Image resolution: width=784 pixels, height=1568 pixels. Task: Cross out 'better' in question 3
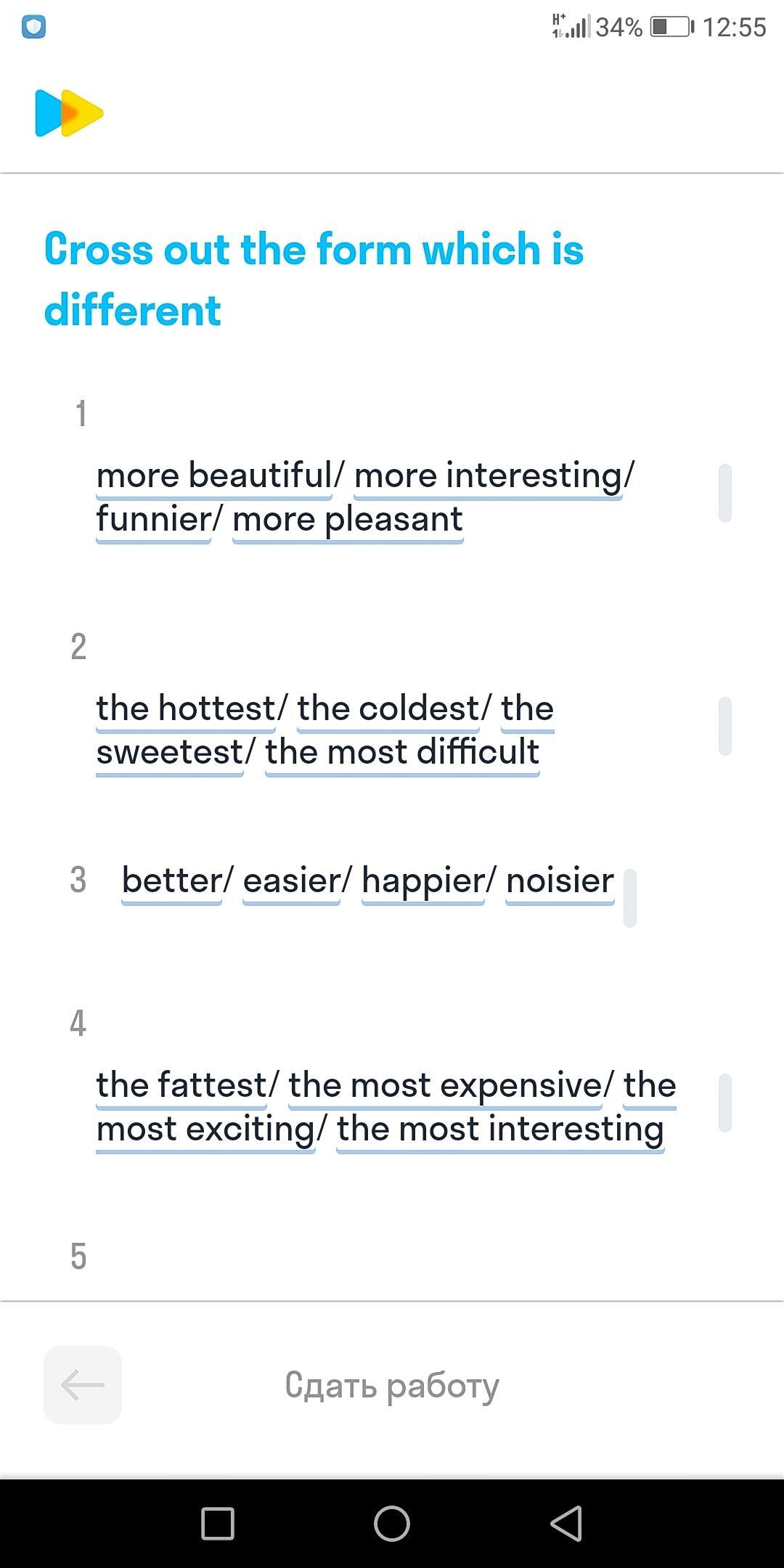point(172,881)
